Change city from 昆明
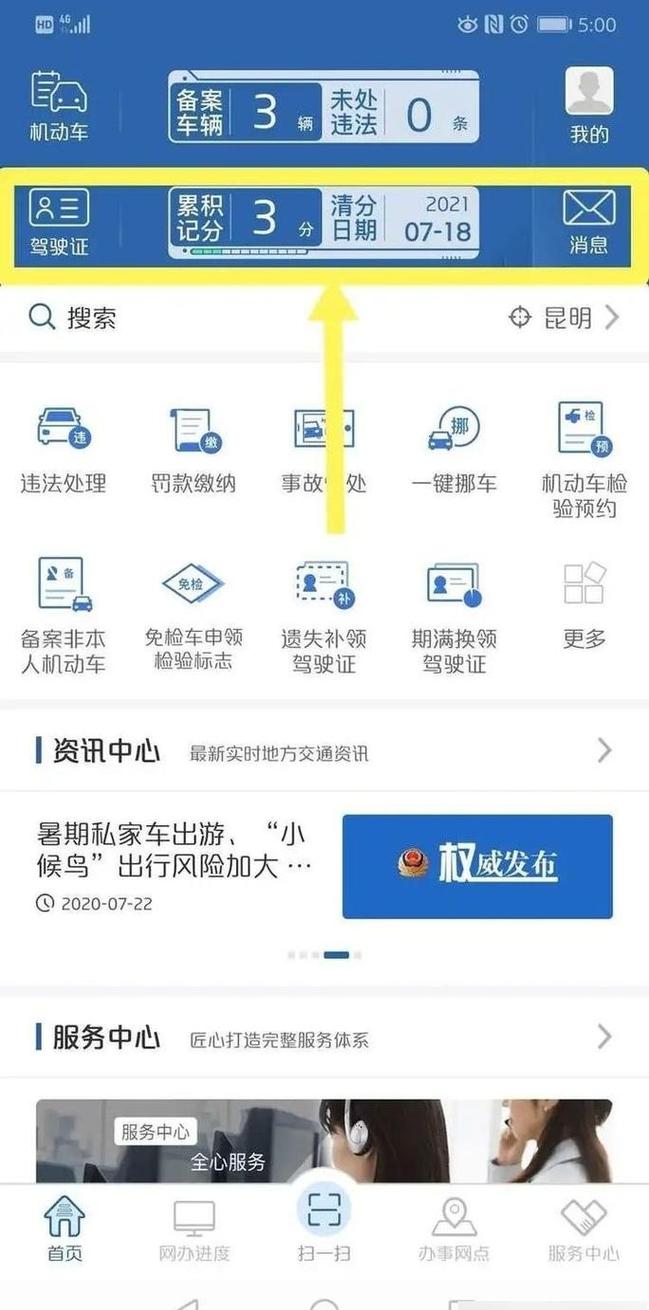This screenshot has width=649, height=1310. click(566, 318)
